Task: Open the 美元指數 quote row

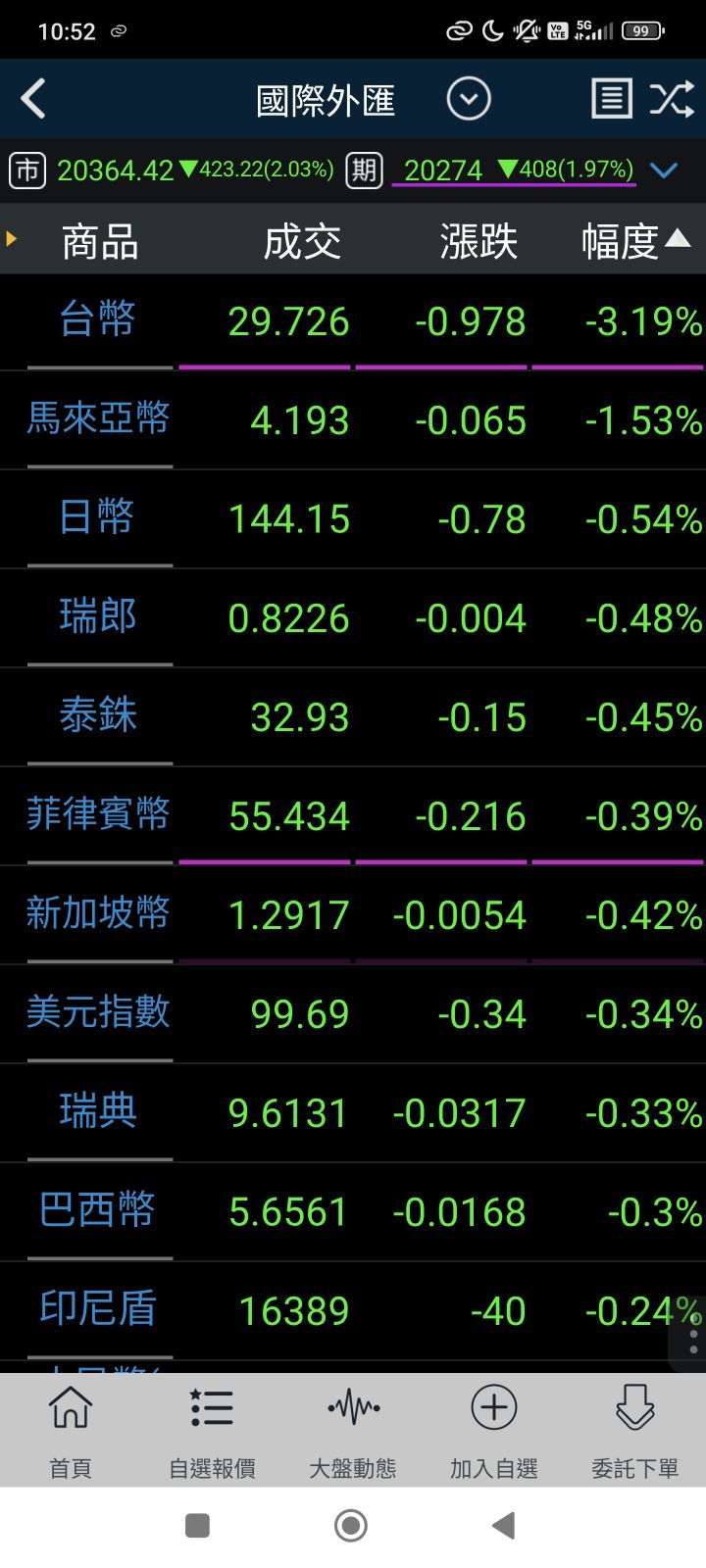Action: coord(353,1014)
